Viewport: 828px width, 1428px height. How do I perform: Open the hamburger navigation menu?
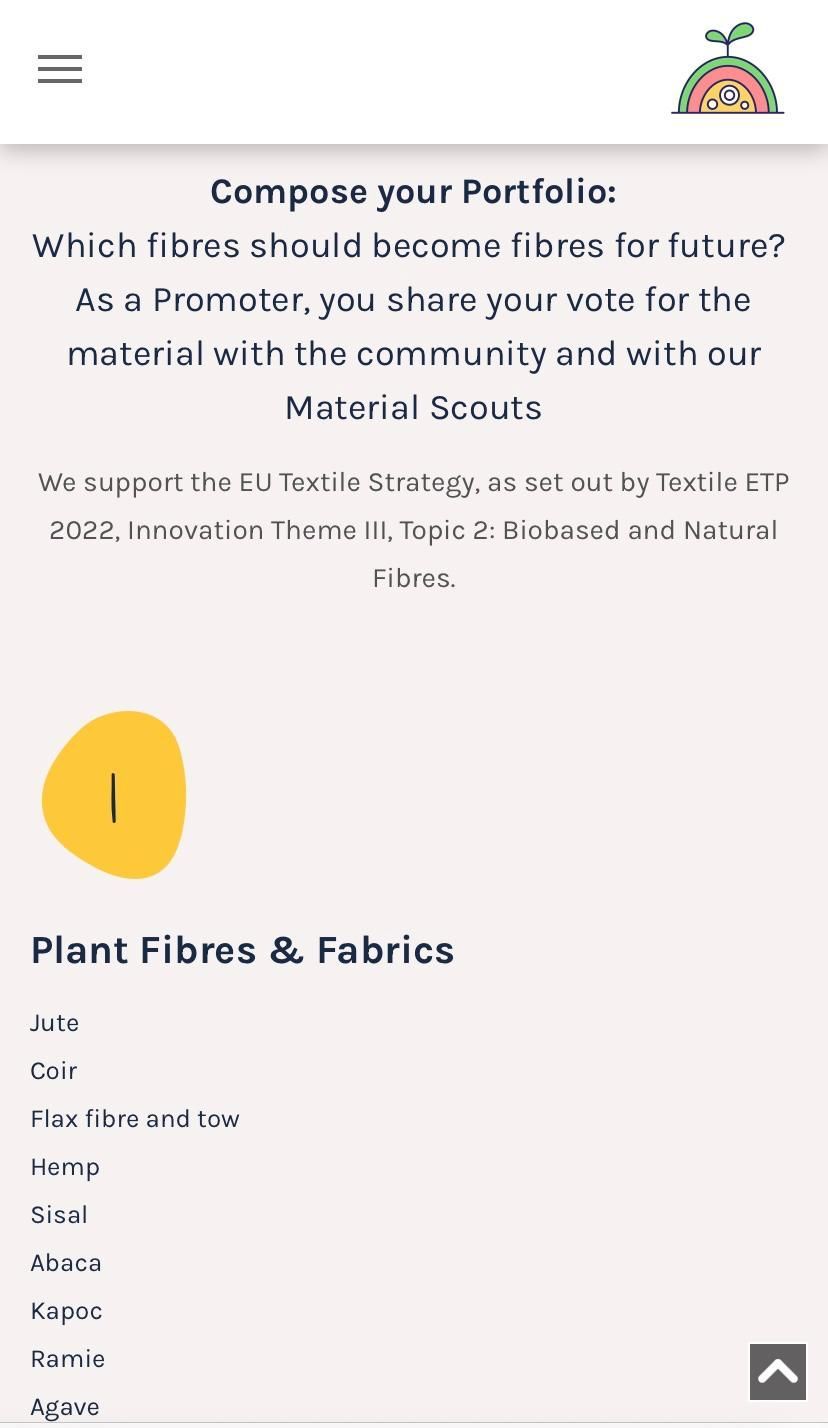click(x=60, y=70)
